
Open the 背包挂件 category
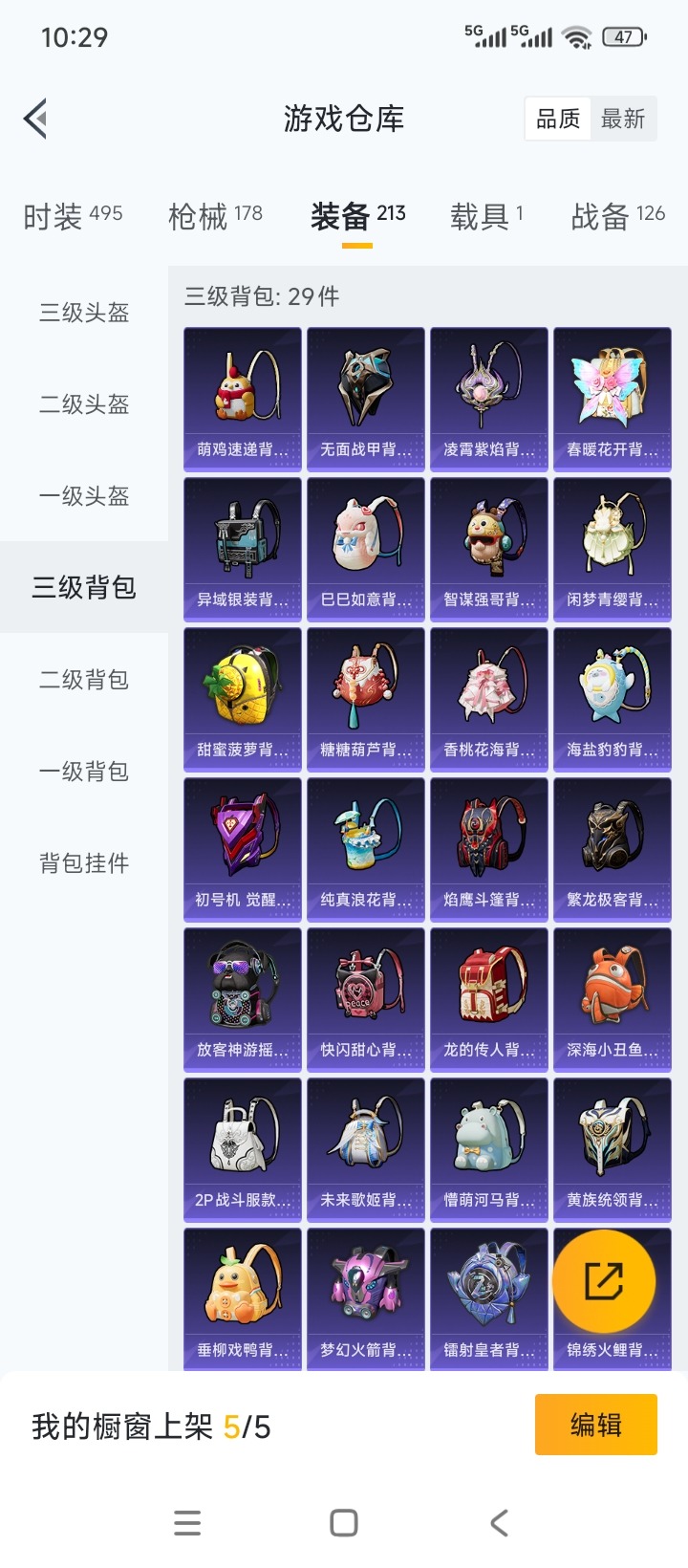tap(84, 863)
